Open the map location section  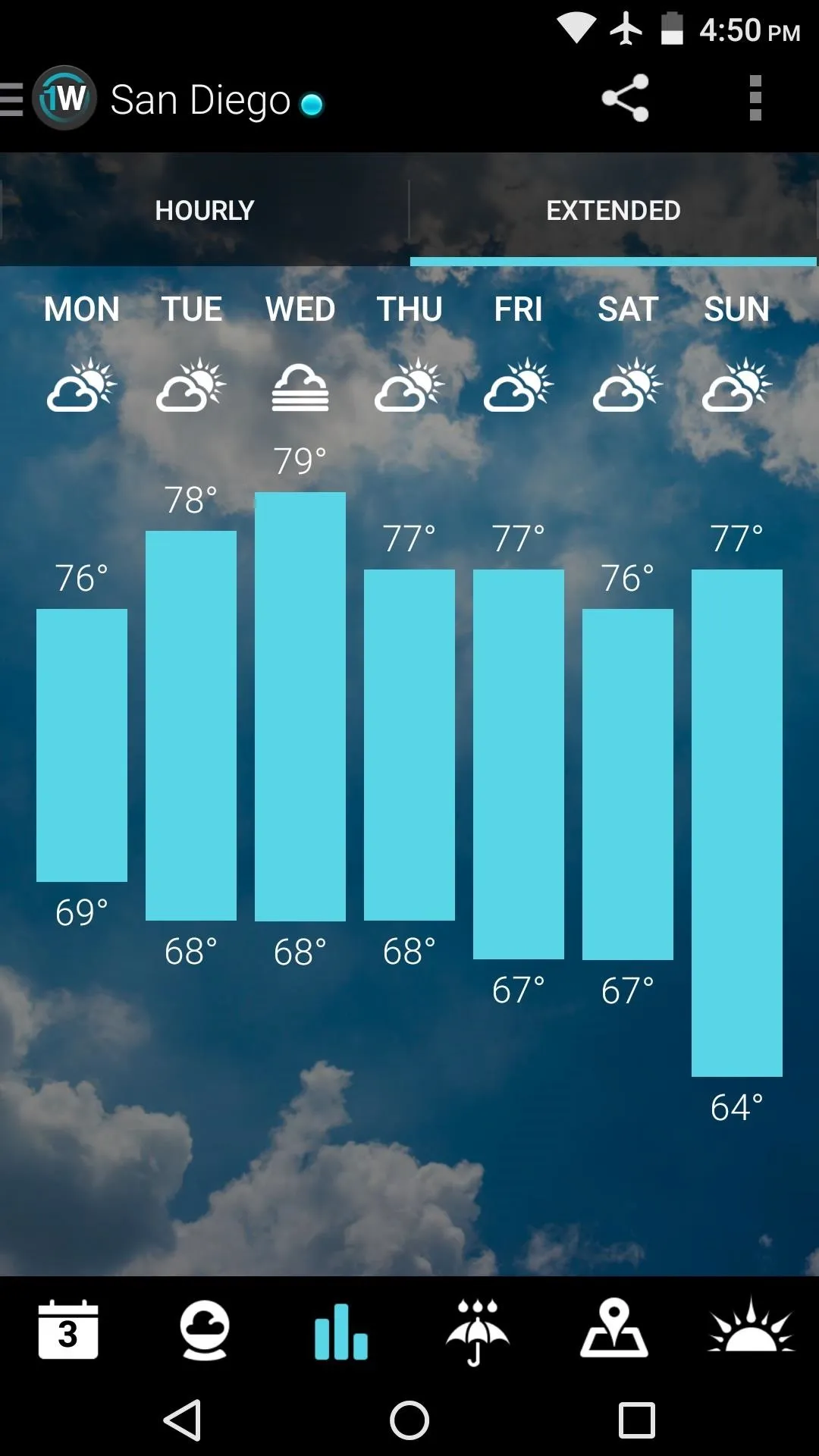pyautogui.click(x=614, y=1329)
